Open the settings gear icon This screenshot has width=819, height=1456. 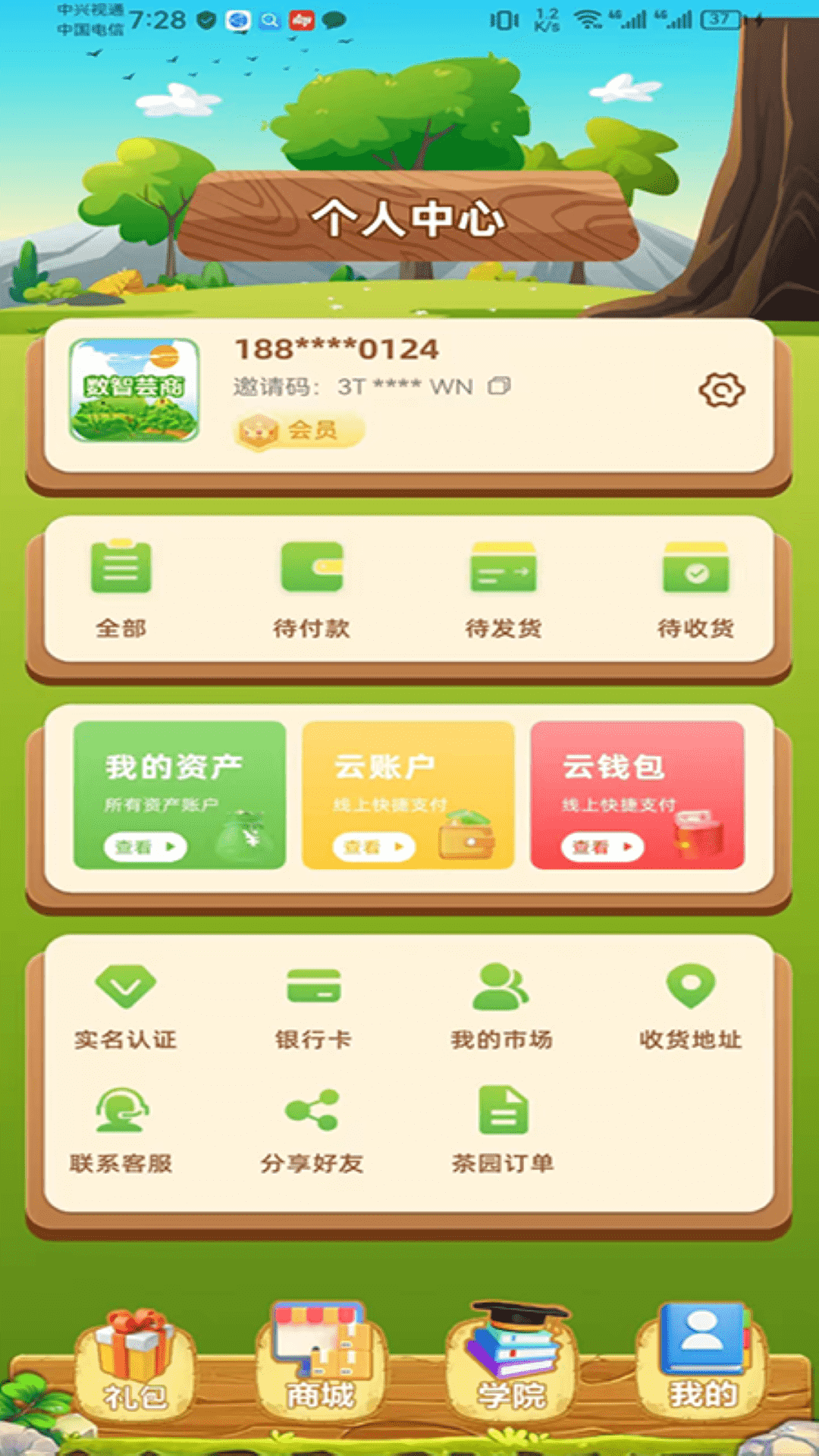[721, 391]
